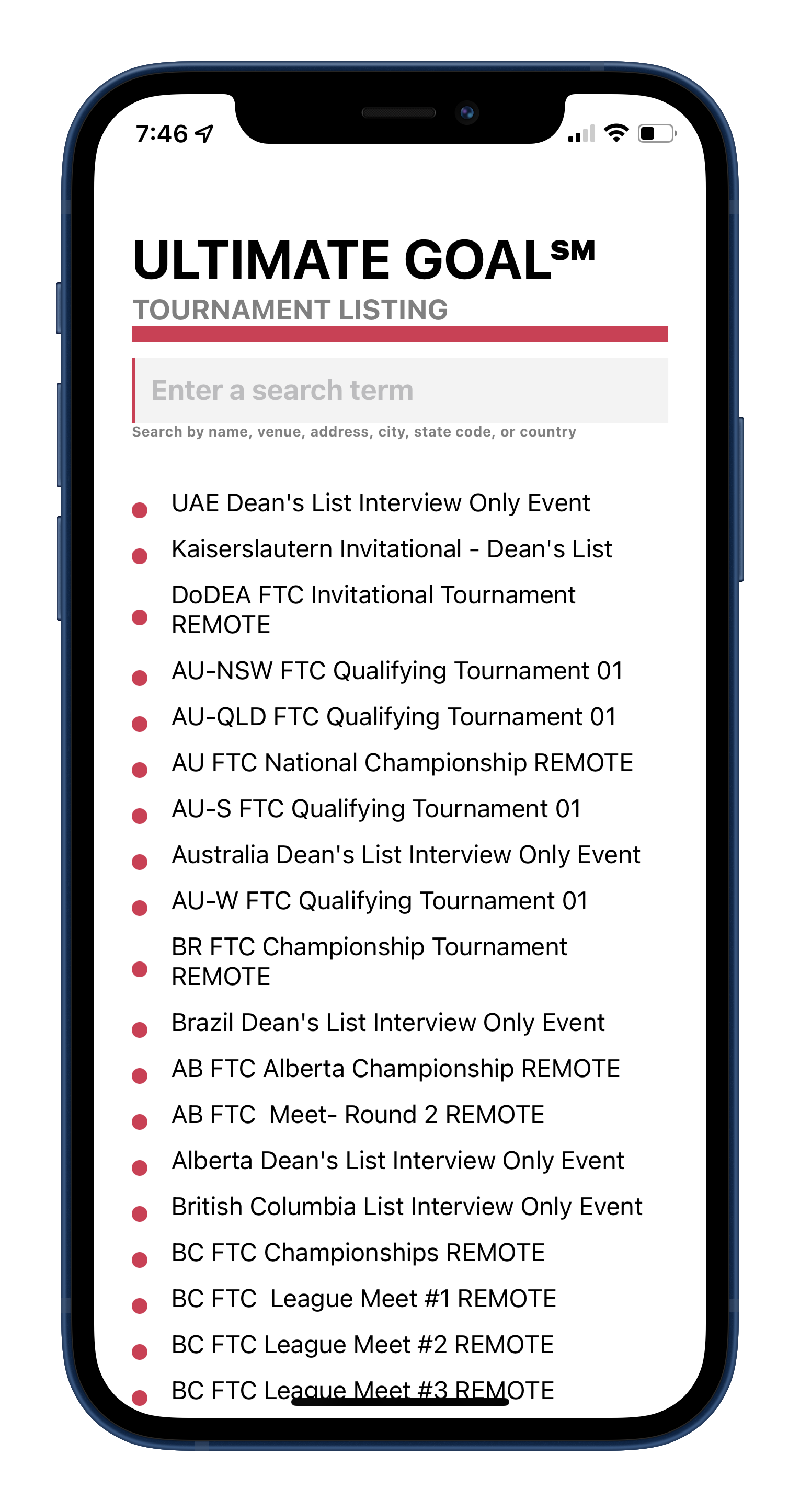Tap the search term input field
Screen dimensions: 800x1512
(x=401, y=391)
